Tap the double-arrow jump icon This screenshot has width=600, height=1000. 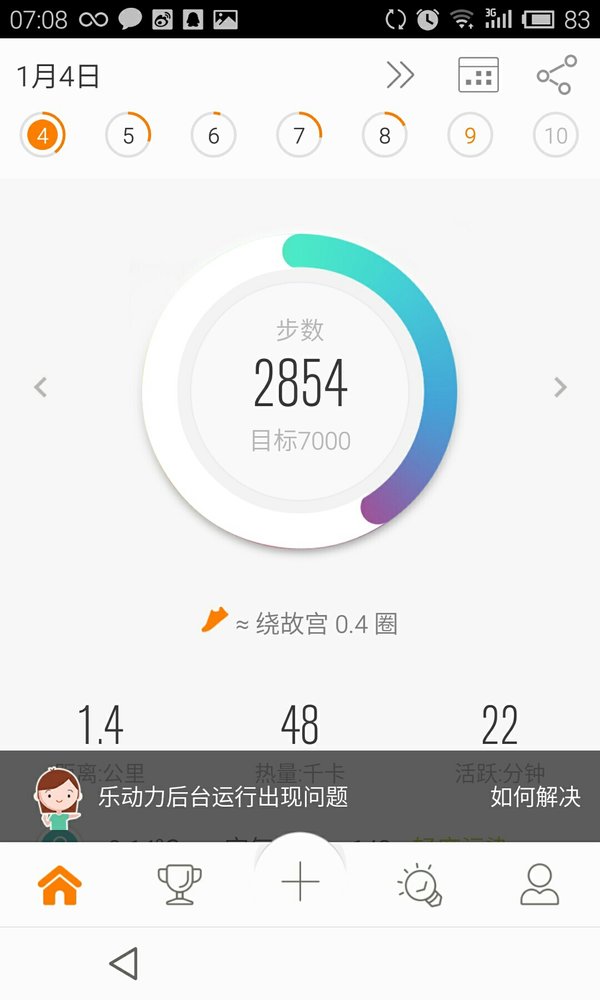pos(400,75)
